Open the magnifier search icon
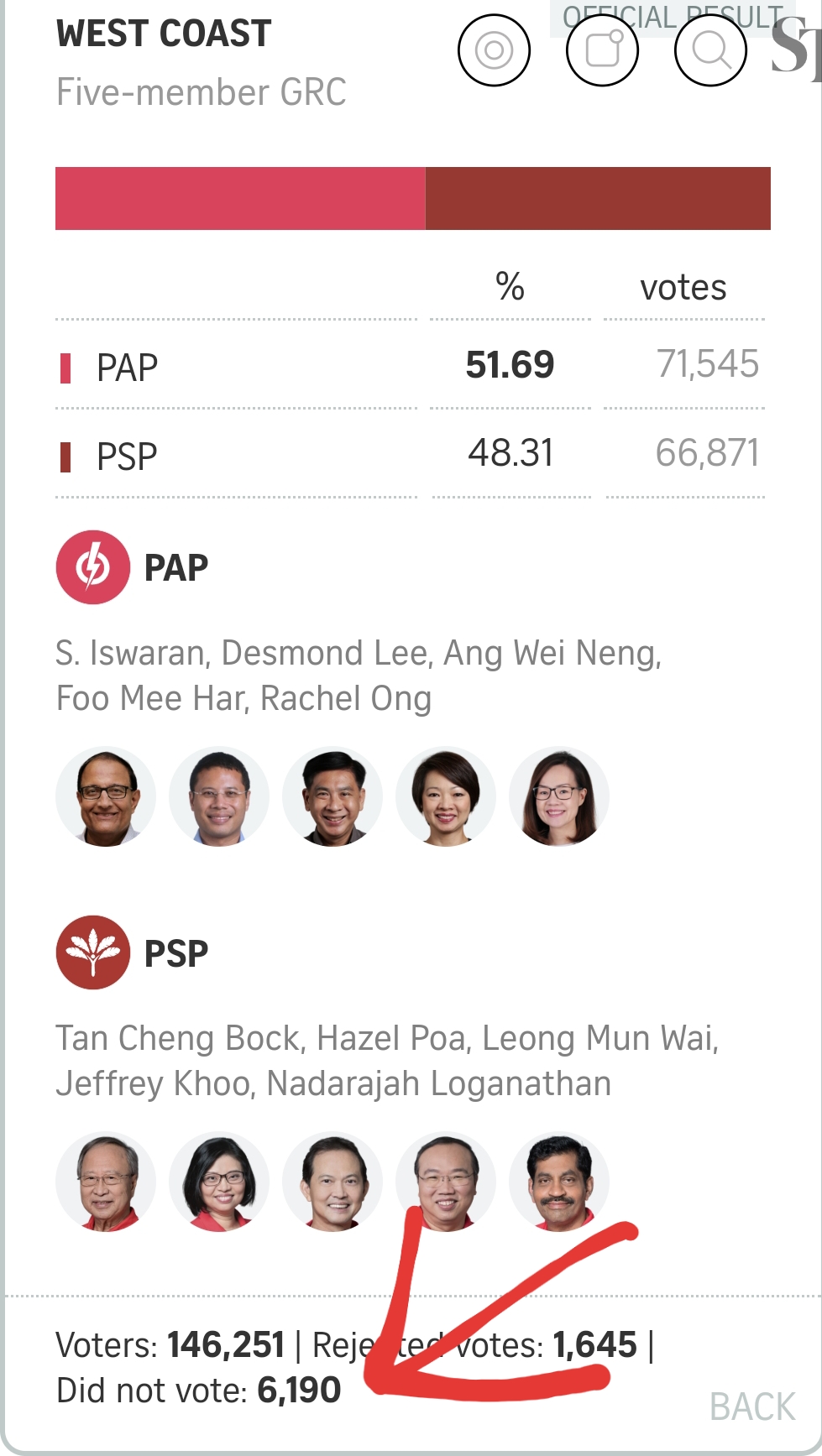The height and width of the screenshot is (1456, 822). pyautogui.click(x=710, y=50)
